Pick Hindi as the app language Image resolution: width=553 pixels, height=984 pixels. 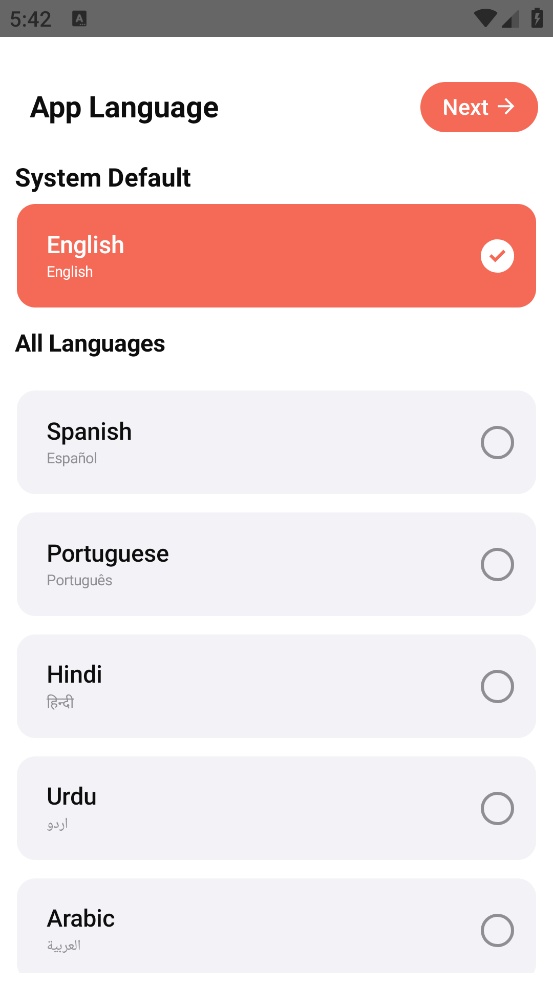(x=276, y=686)
